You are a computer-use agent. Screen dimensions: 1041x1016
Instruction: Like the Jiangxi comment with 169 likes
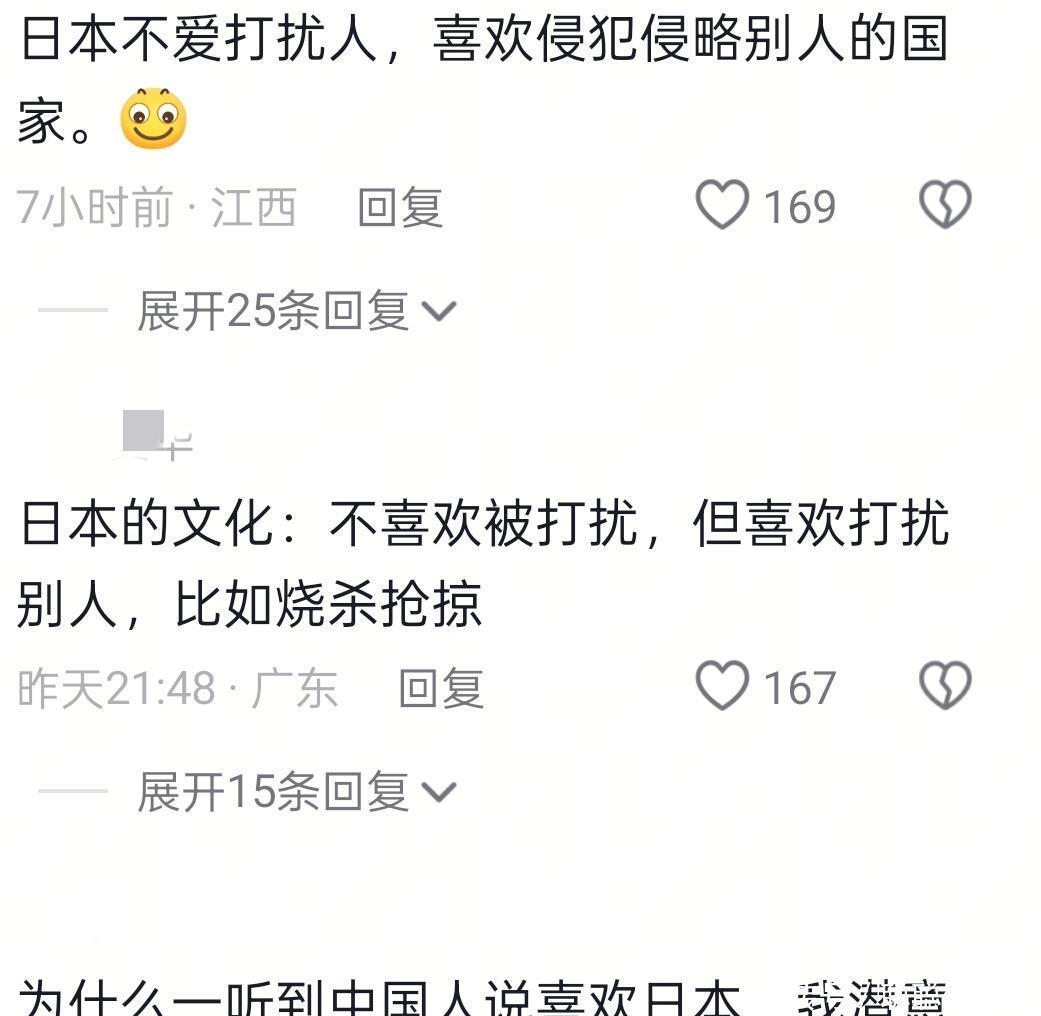click(x=723, y=206)
